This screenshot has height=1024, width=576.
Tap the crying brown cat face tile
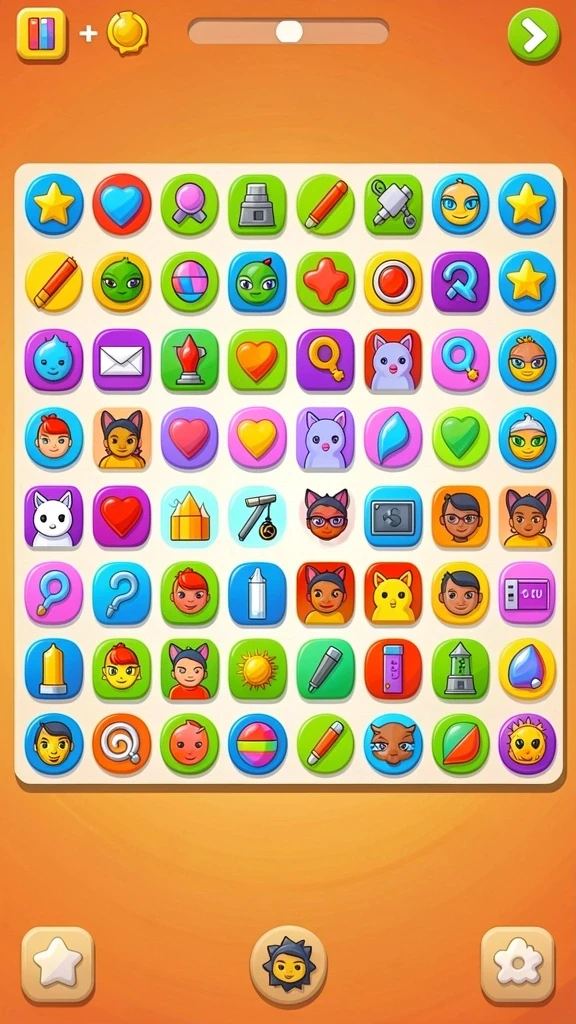pos(393,744)
